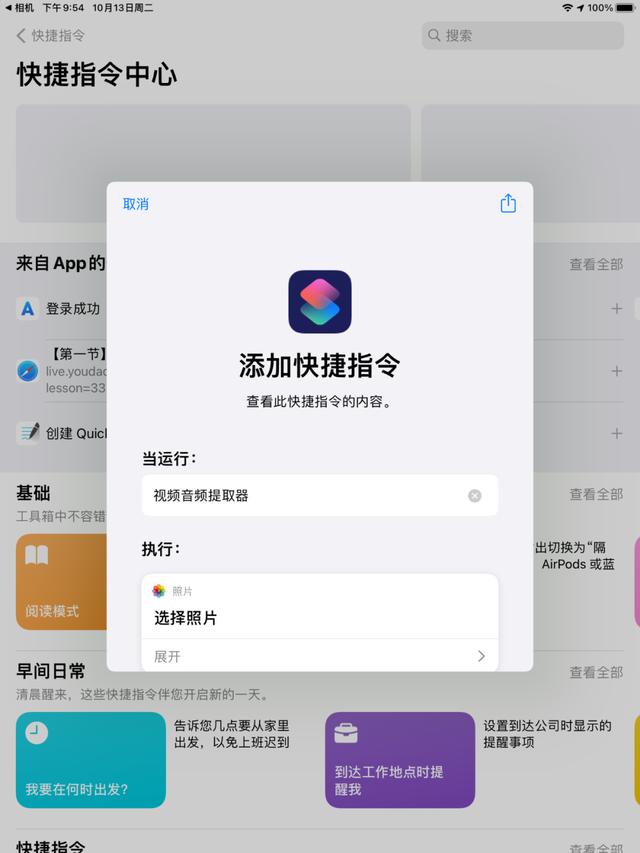Tap 取消 to cancel adding the shortcut
This screenshot has height=853, width=640.
click(136, 204)
